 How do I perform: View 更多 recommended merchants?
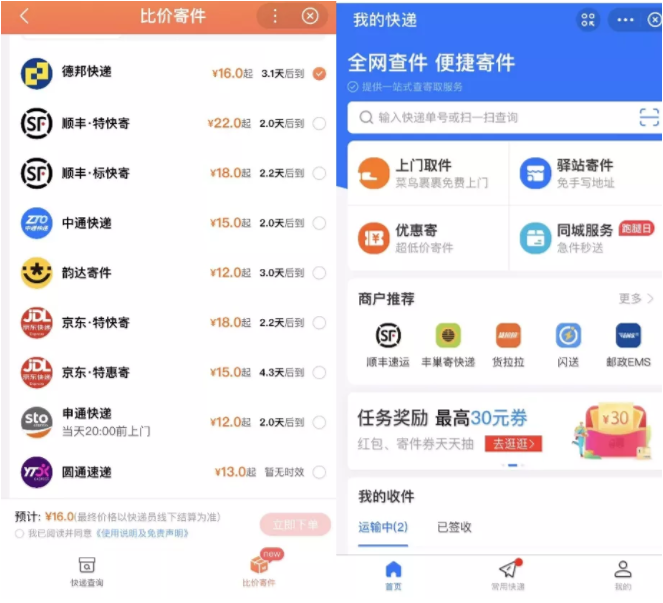tap(635, 298)
